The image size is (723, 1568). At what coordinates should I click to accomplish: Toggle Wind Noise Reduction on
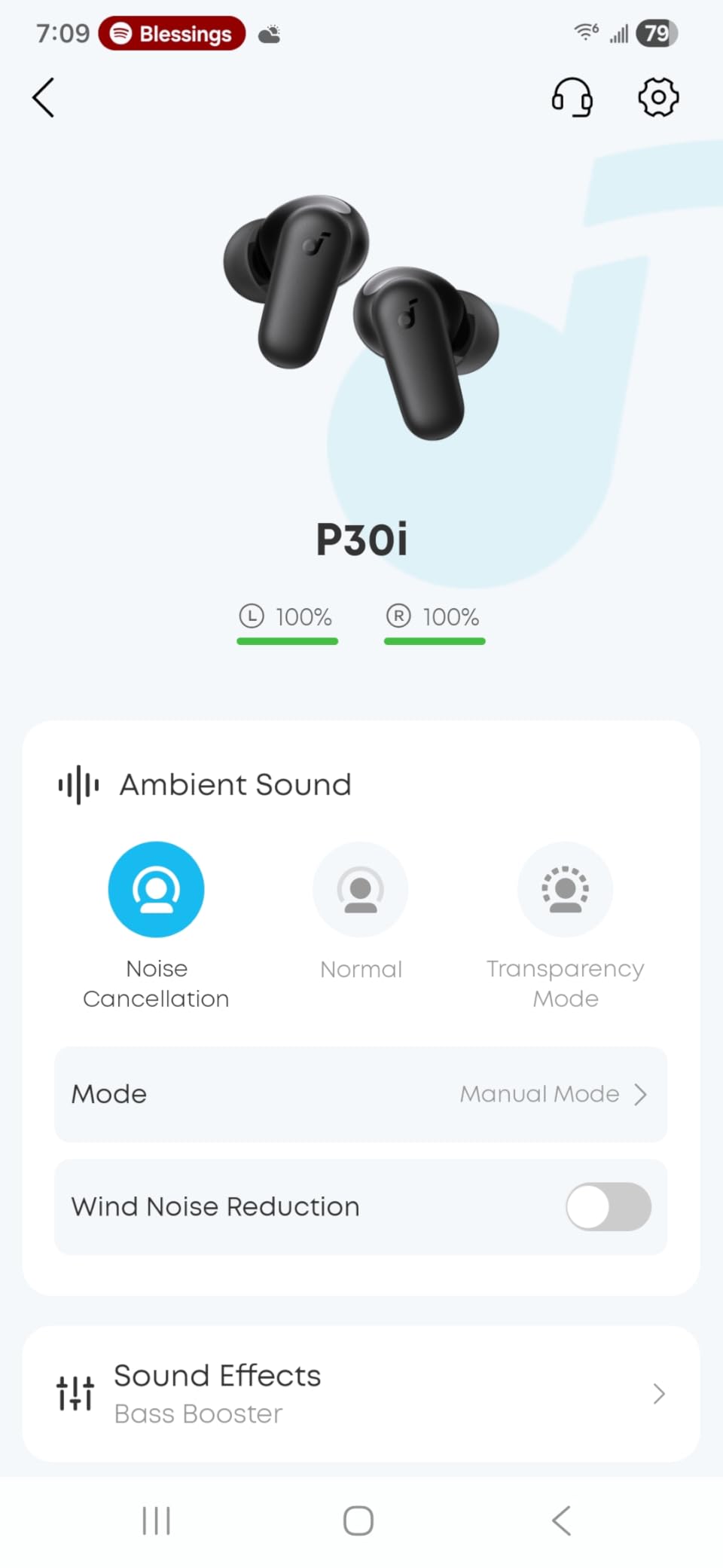pyautogui.click(x=608, y=1206)
